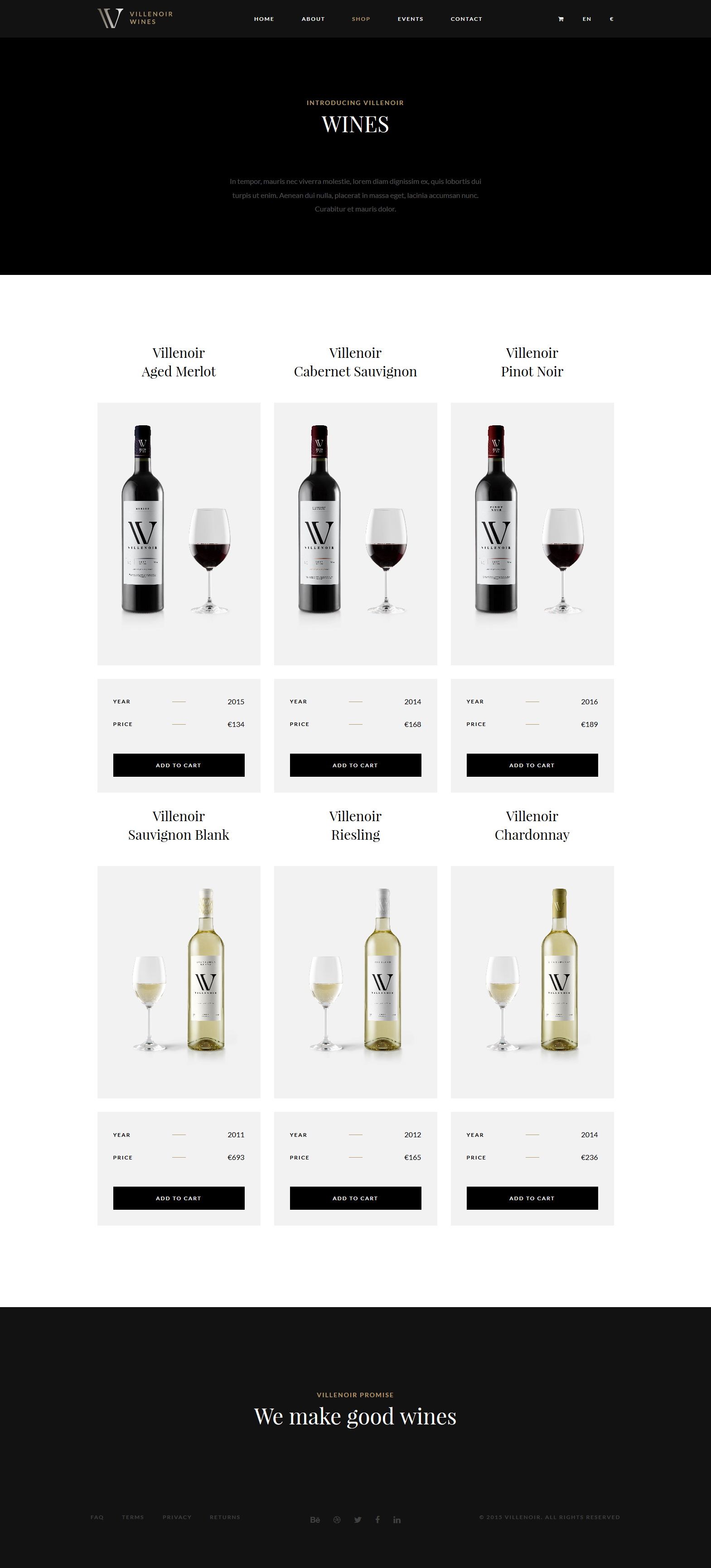Open the FAQ footer link

(97, 1517)
